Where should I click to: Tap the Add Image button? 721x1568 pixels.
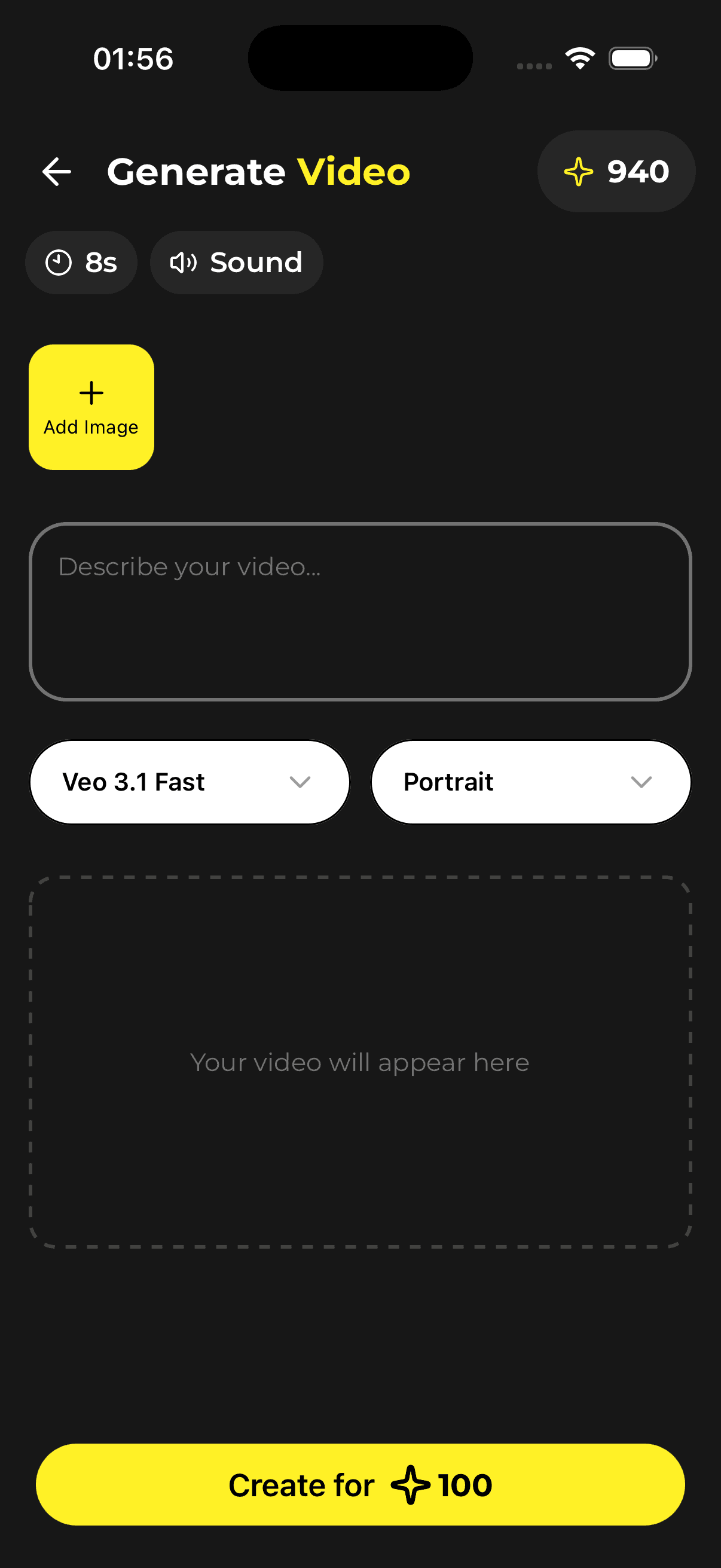[91, 406]
